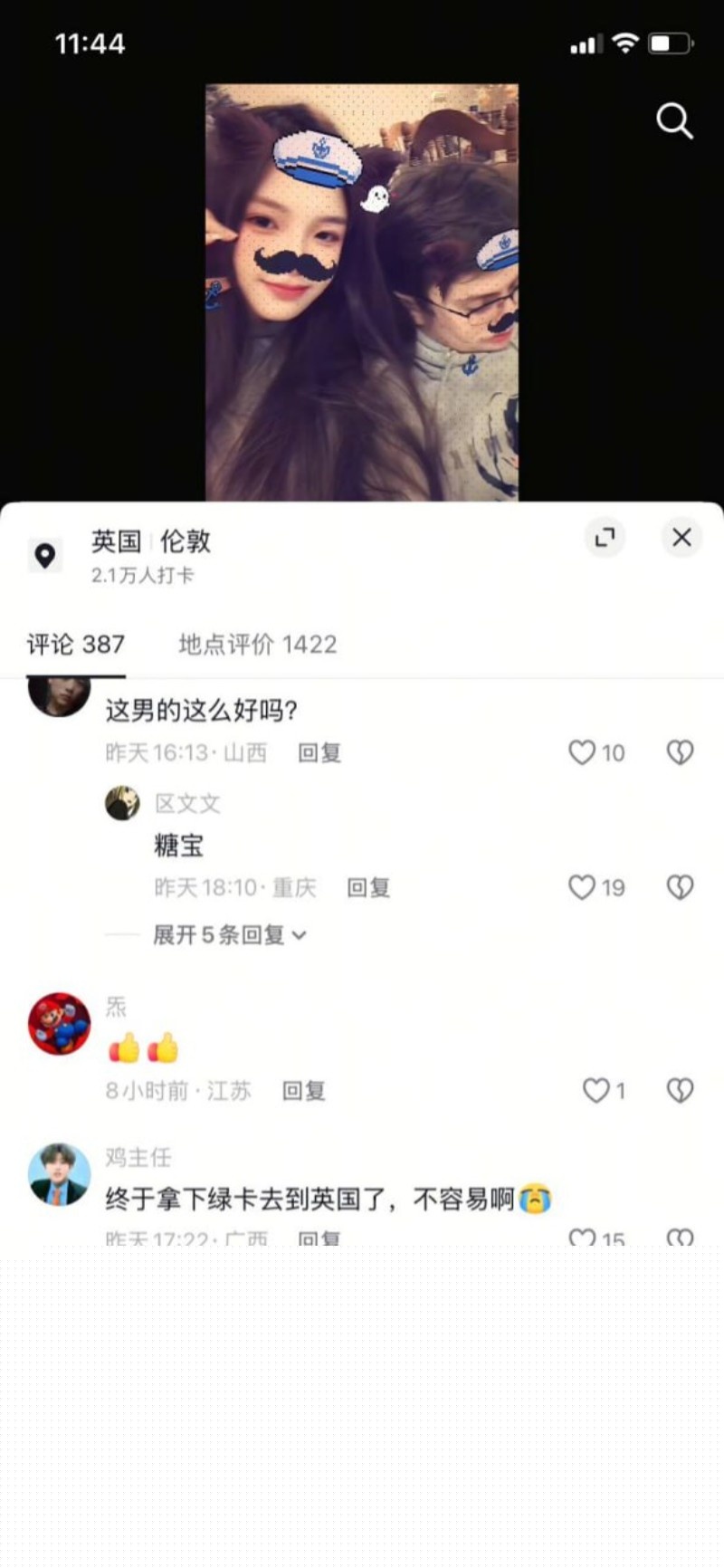Dislike the thumbs-up emoji comment
Screen dimensions: 724x1568
(x=680, y=1090)
